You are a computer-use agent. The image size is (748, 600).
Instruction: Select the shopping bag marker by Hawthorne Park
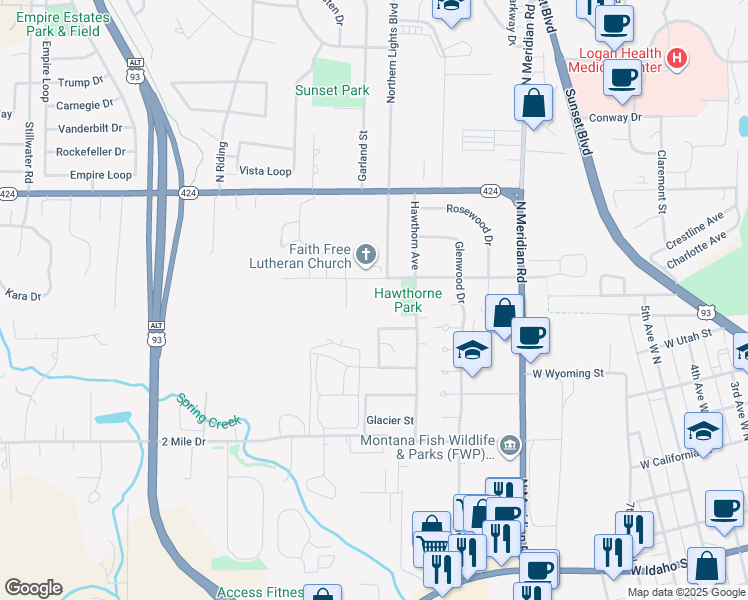[x=503, y=315]
